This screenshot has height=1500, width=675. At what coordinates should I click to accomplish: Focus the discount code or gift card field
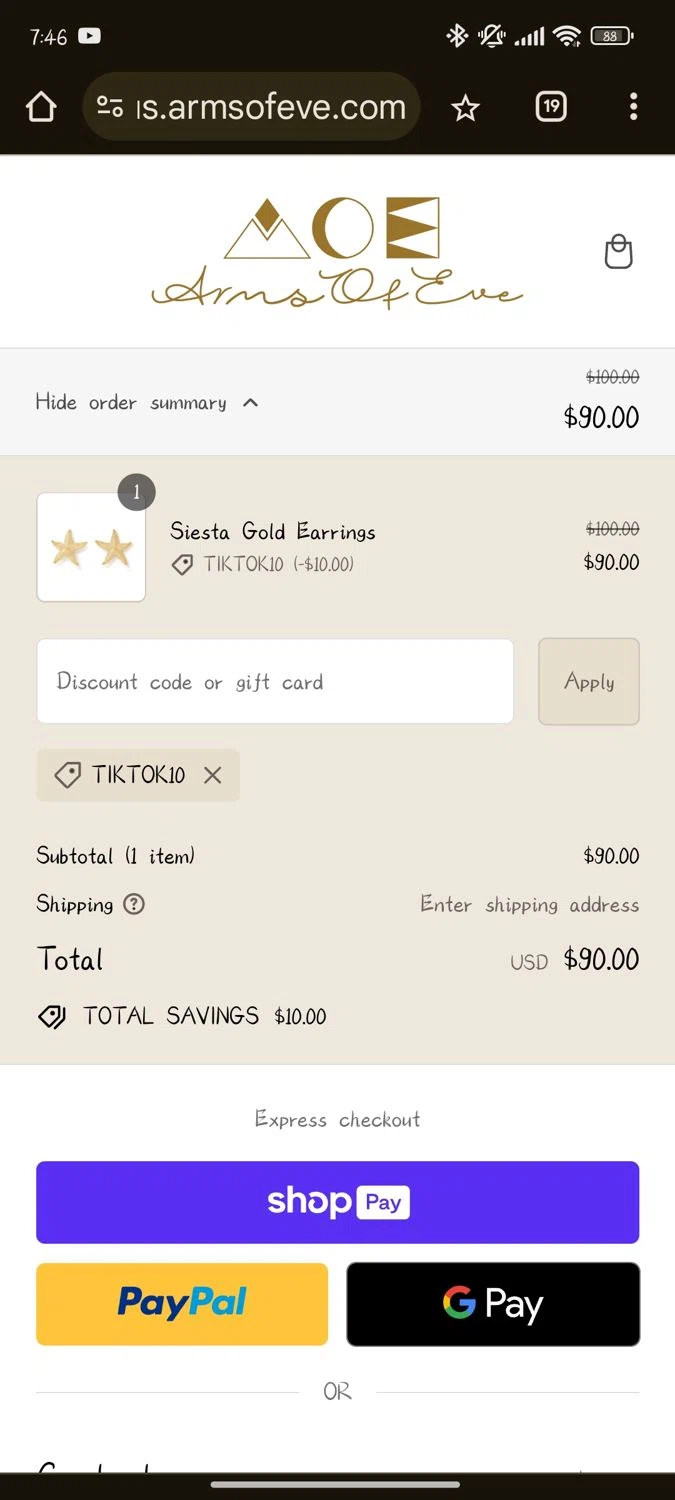tap(275, 682)
